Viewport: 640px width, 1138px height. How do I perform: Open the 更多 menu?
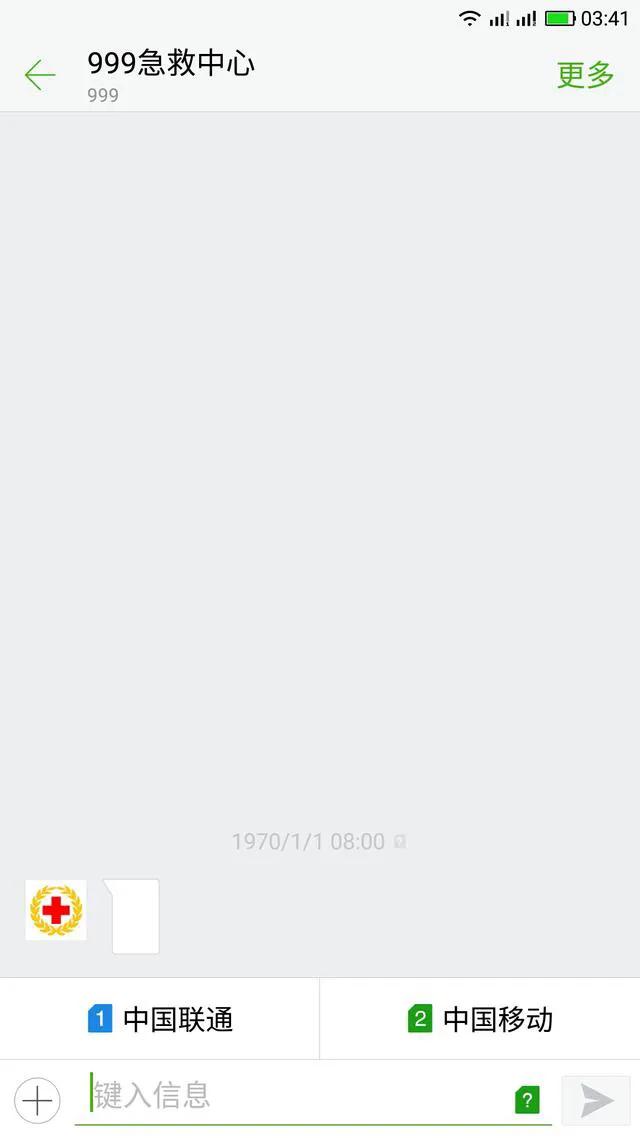(x=585, y=75)
